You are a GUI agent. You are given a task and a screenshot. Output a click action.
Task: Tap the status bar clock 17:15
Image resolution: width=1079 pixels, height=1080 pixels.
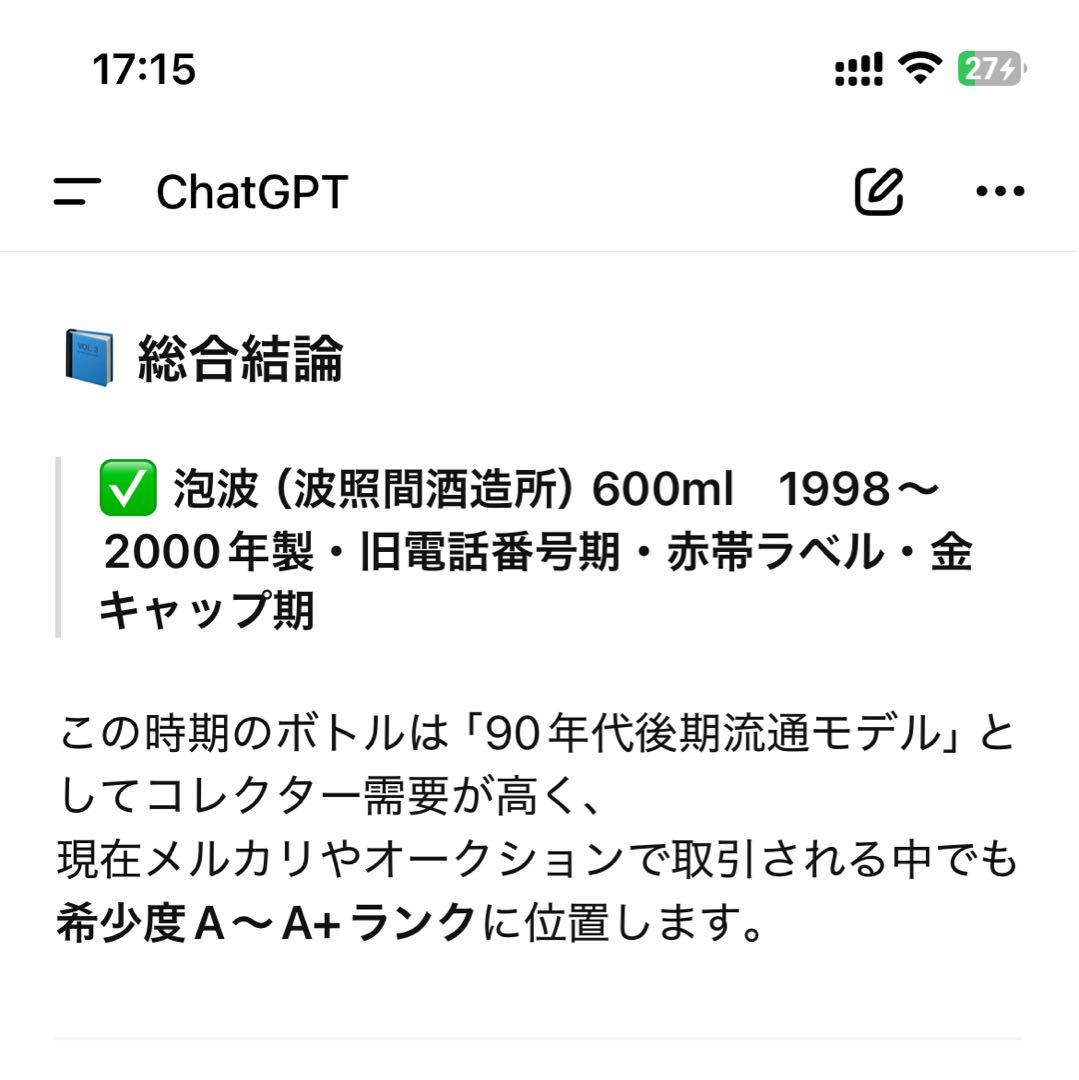pos(144,68)
